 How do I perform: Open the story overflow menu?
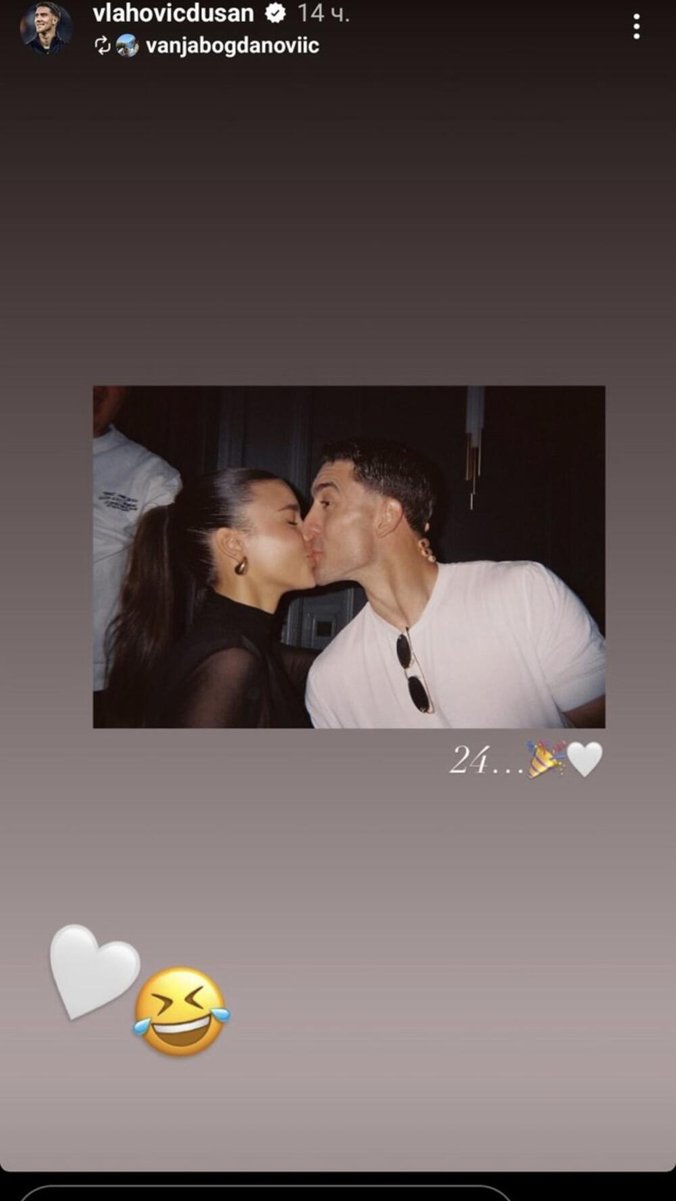click(636, 27)
